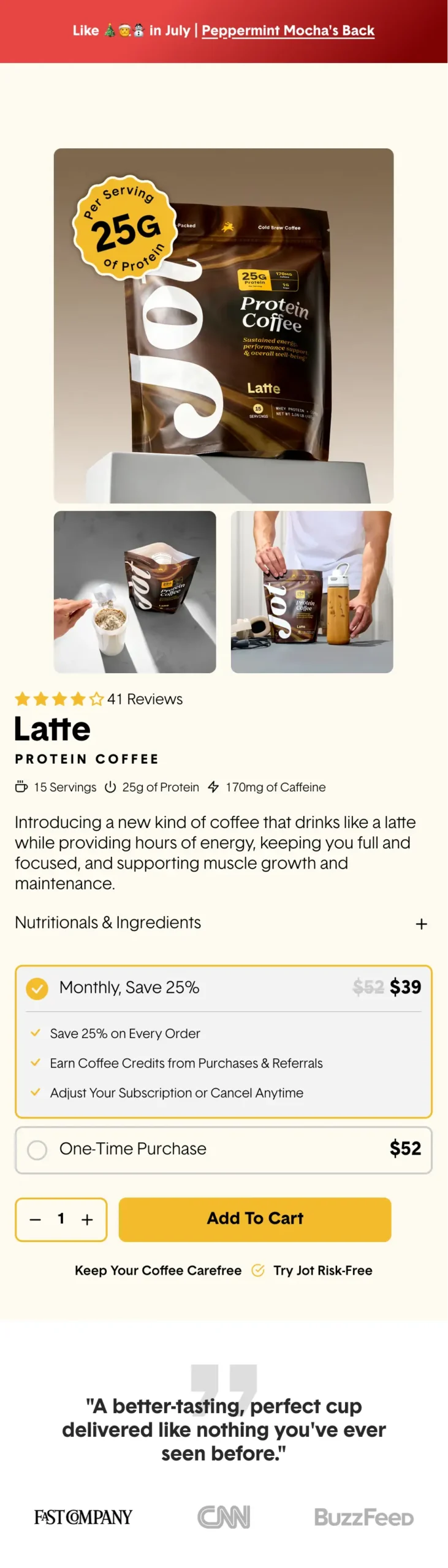Image resolution: width=448 pixels, height=1568 pixels.
Task: Increase quantity with the plus button
Action: click(x=87, y=1219)
